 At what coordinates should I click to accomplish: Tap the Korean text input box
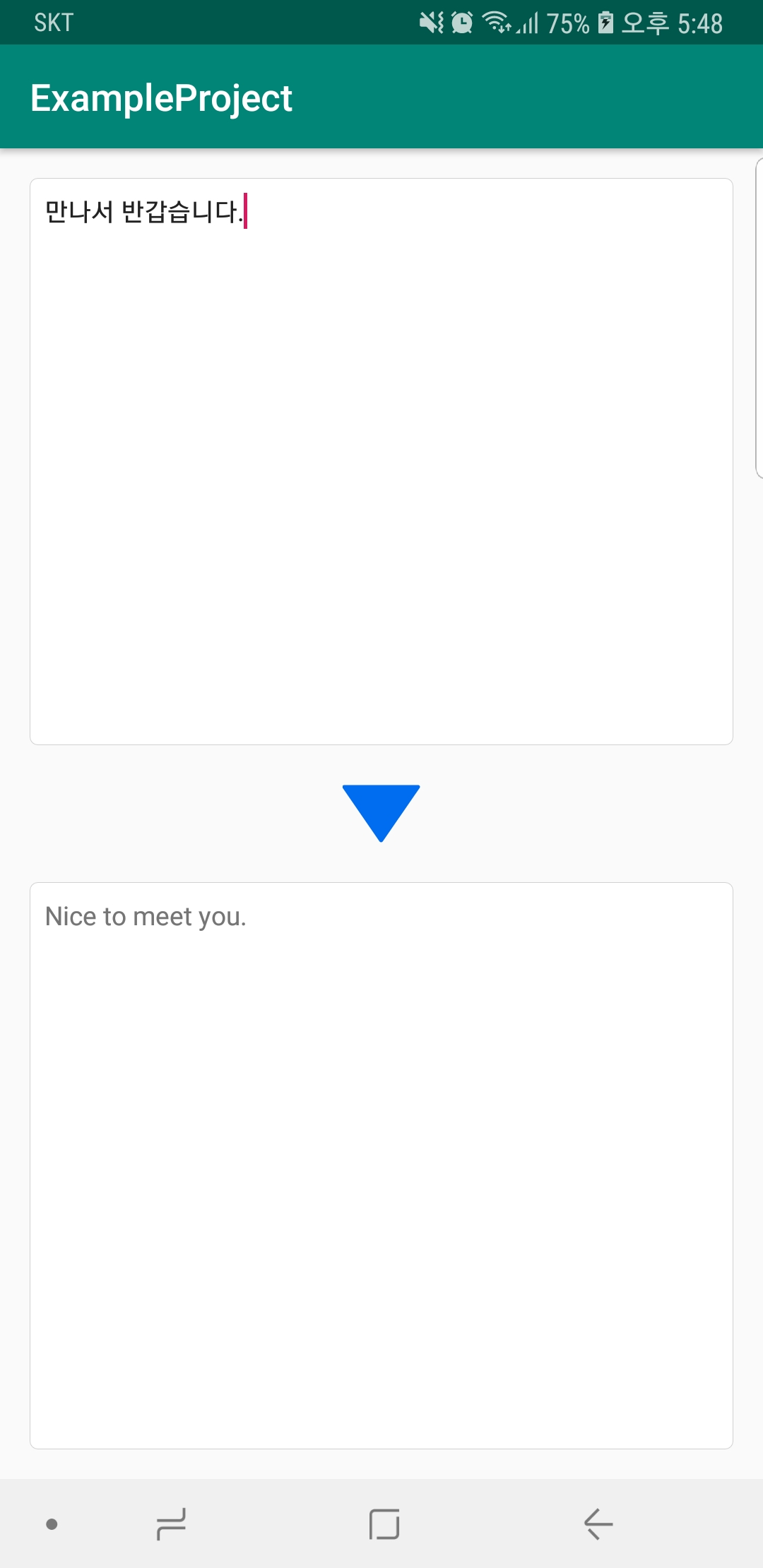pyautogui.click(x=381, y=461)
